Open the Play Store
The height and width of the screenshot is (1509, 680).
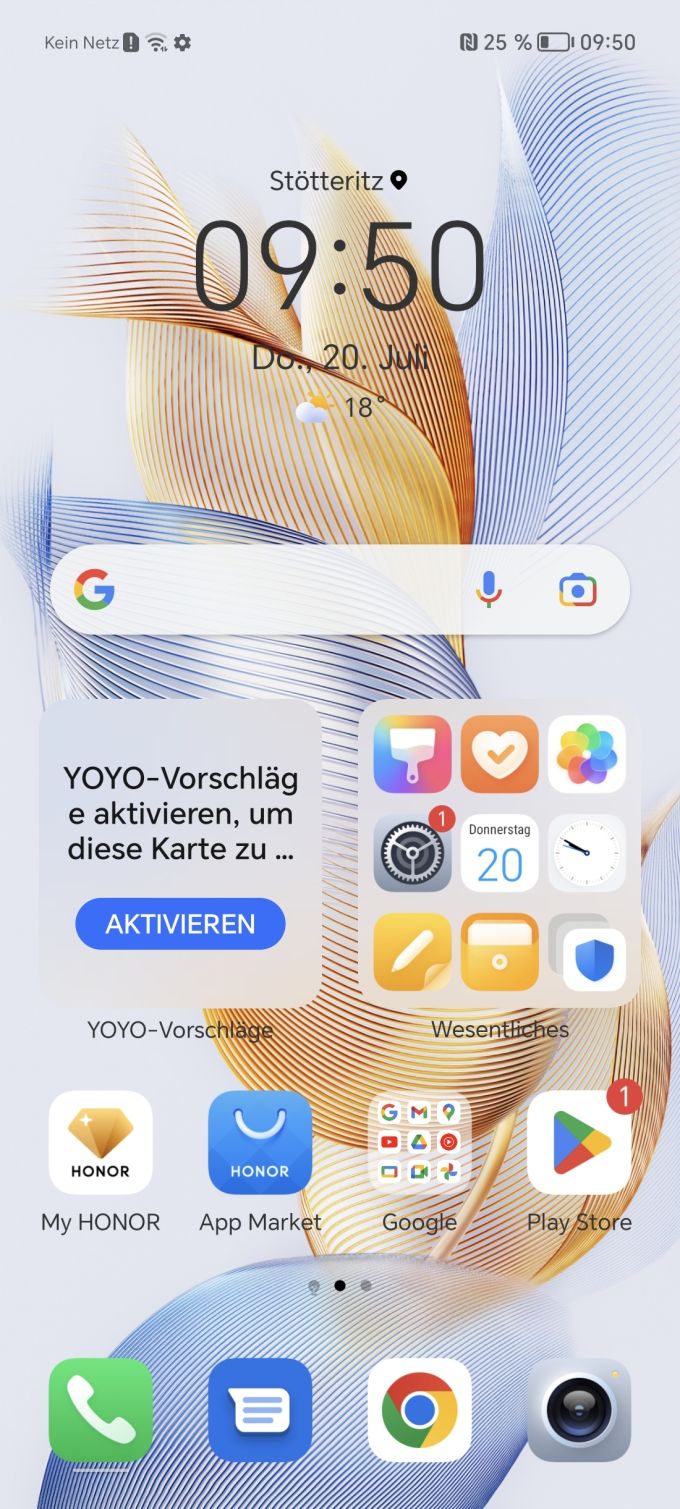pos(579,1142)
